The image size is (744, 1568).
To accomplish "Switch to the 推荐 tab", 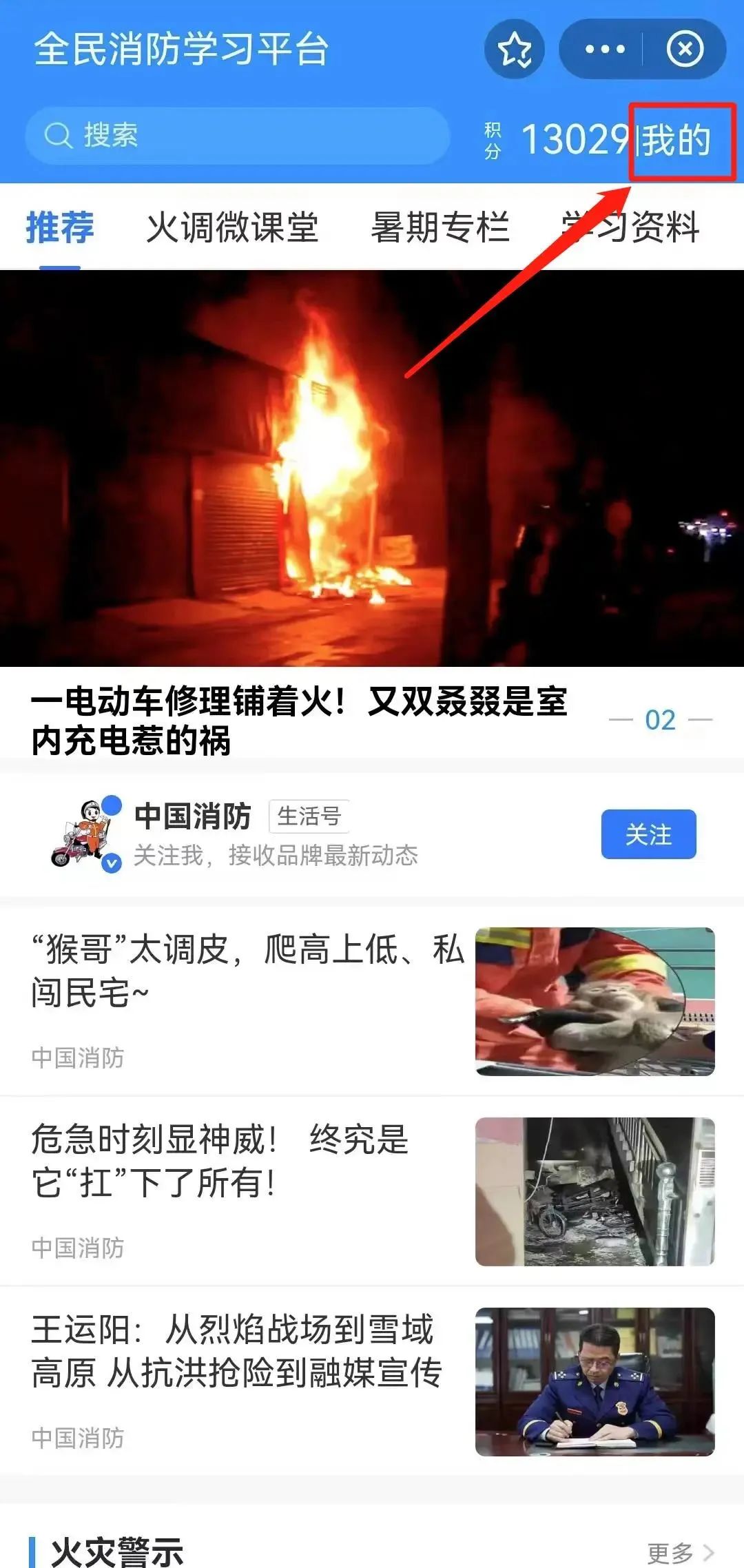I will [x=60, y=227].
